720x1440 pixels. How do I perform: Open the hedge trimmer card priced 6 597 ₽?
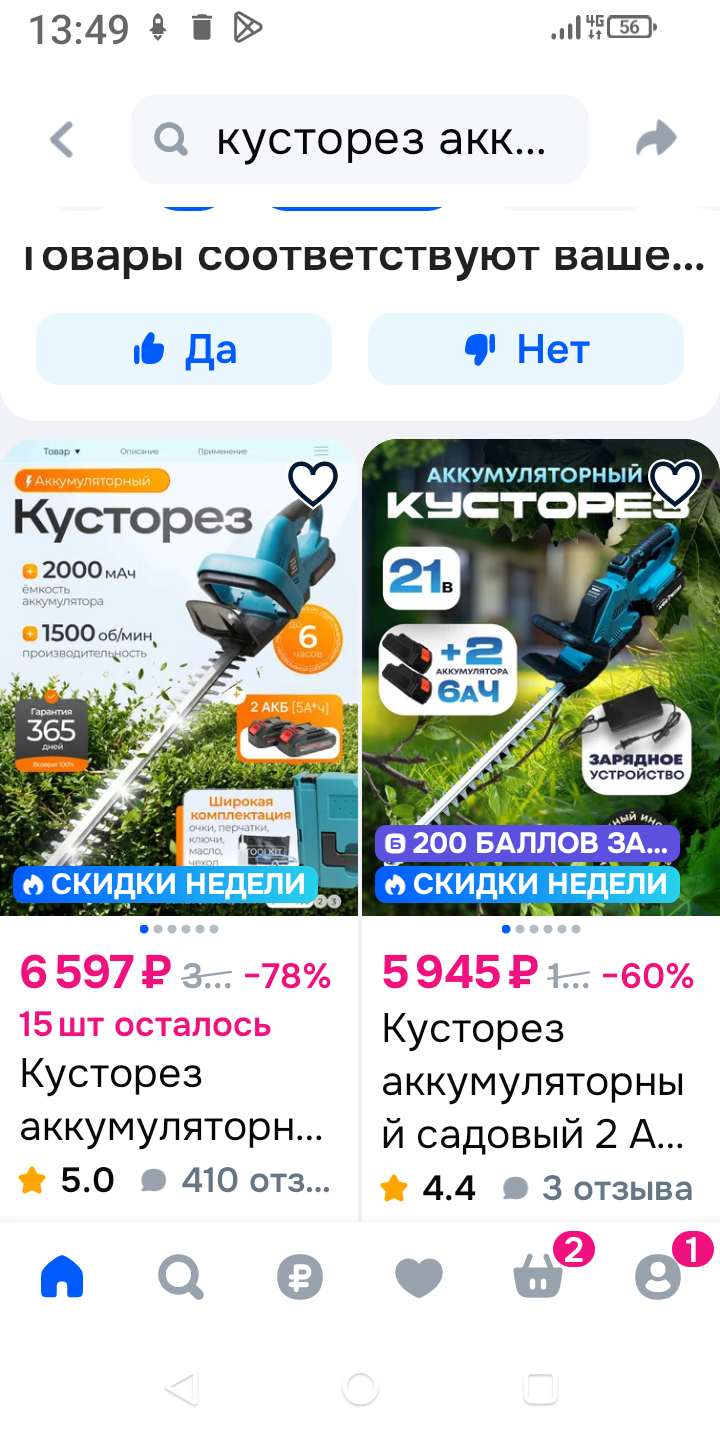[180, 680]
